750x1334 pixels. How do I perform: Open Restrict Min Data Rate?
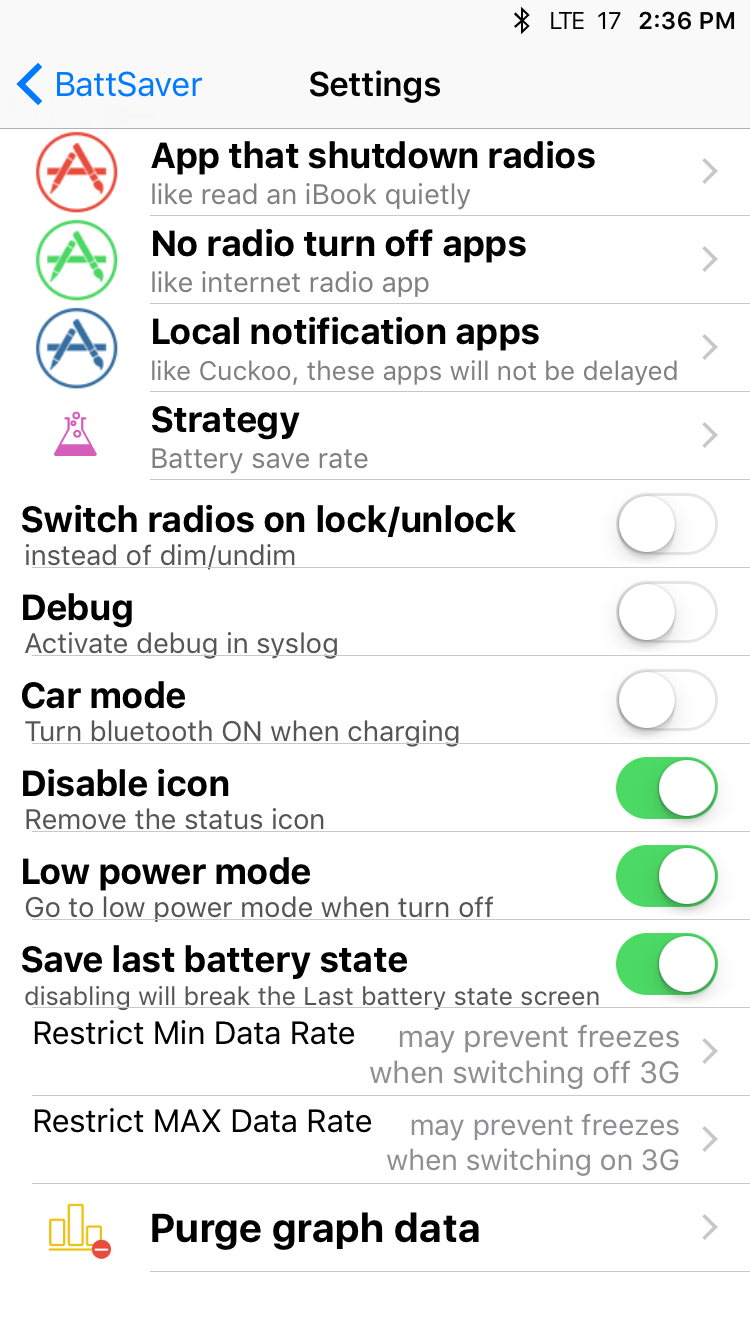[375, 1052]
